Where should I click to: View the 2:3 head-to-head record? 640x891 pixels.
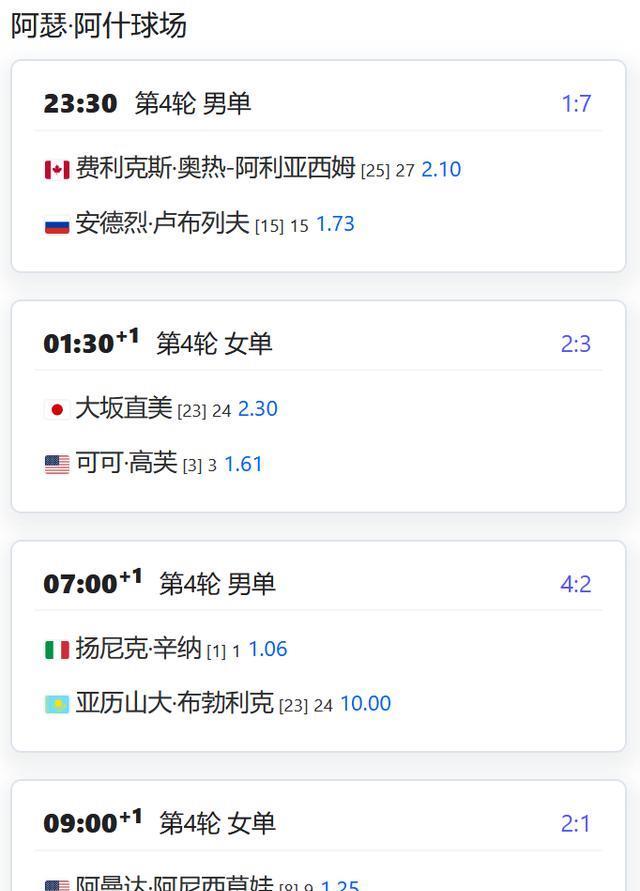[x=576, y=344]
